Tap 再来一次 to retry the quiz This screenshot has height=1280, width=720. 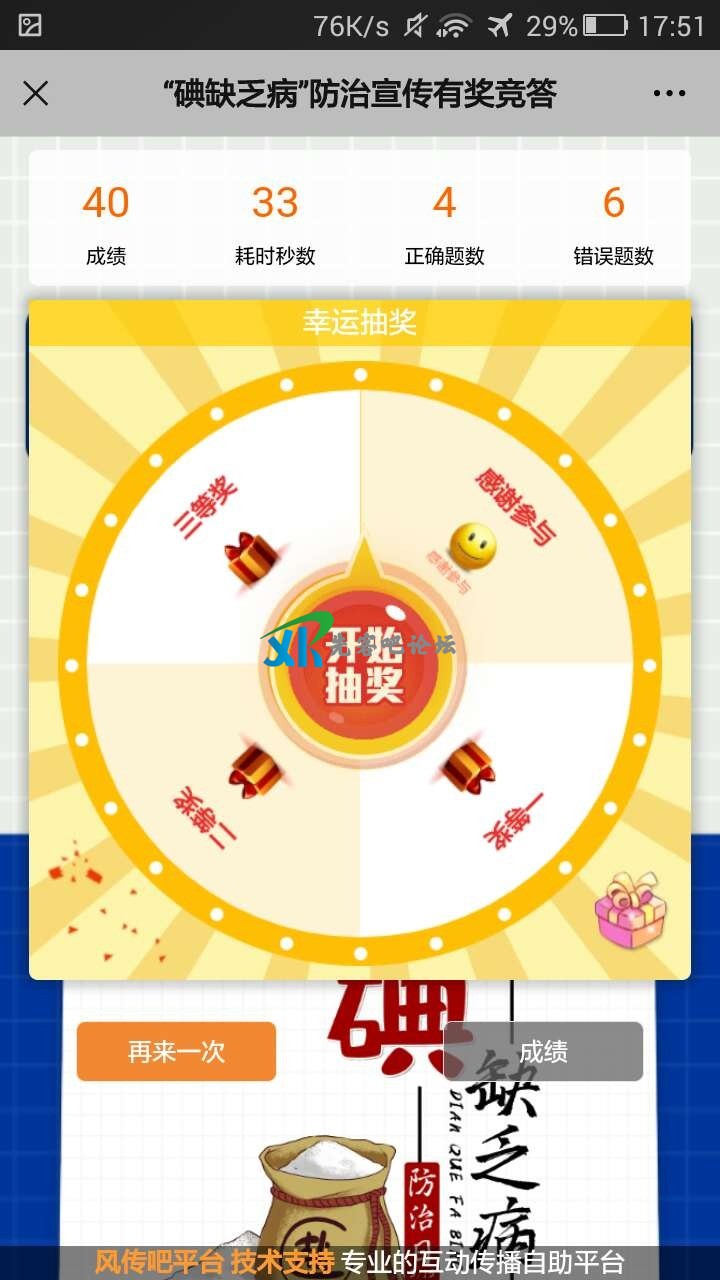pyautogui.click(x=176, y=1051)
